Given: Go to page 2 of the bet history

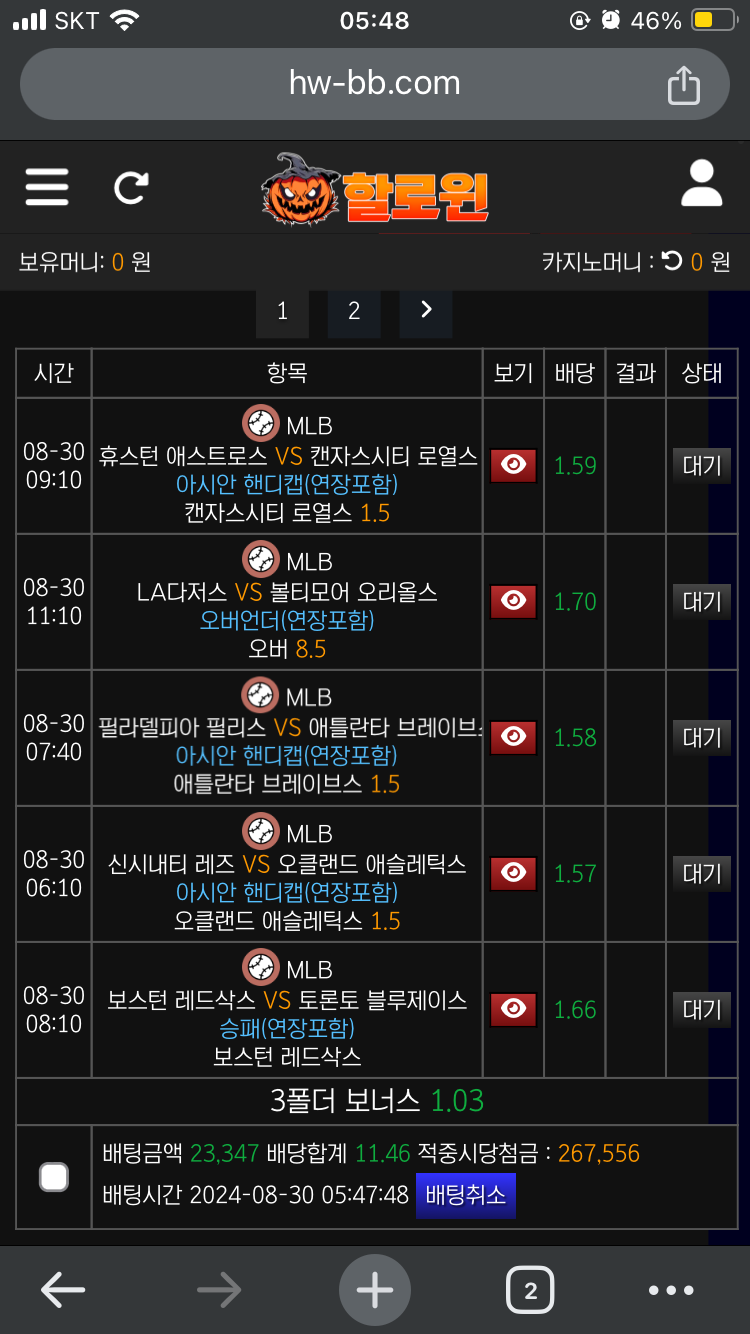Looking at the screenshot, I should pos(354,311).
